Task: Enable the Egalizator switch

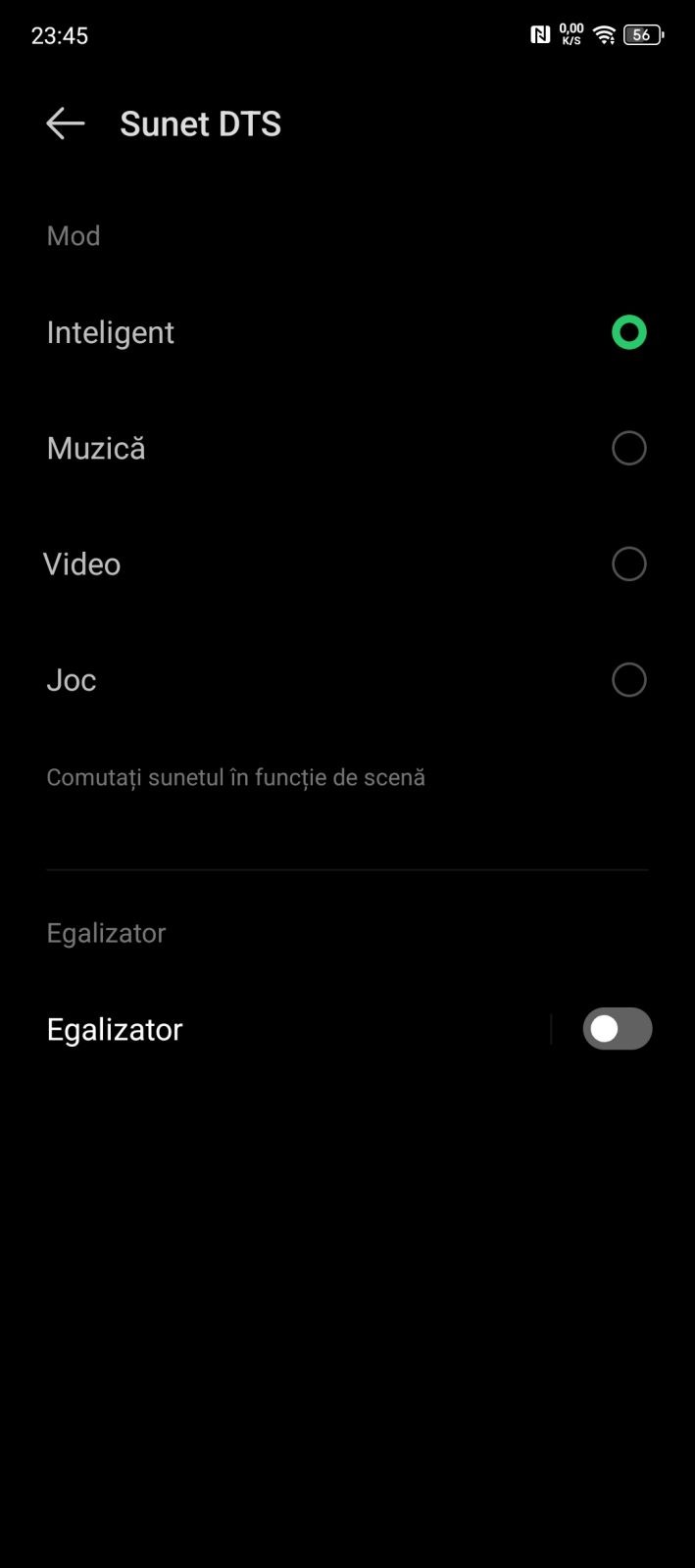Action: [x=617, y=1029]
